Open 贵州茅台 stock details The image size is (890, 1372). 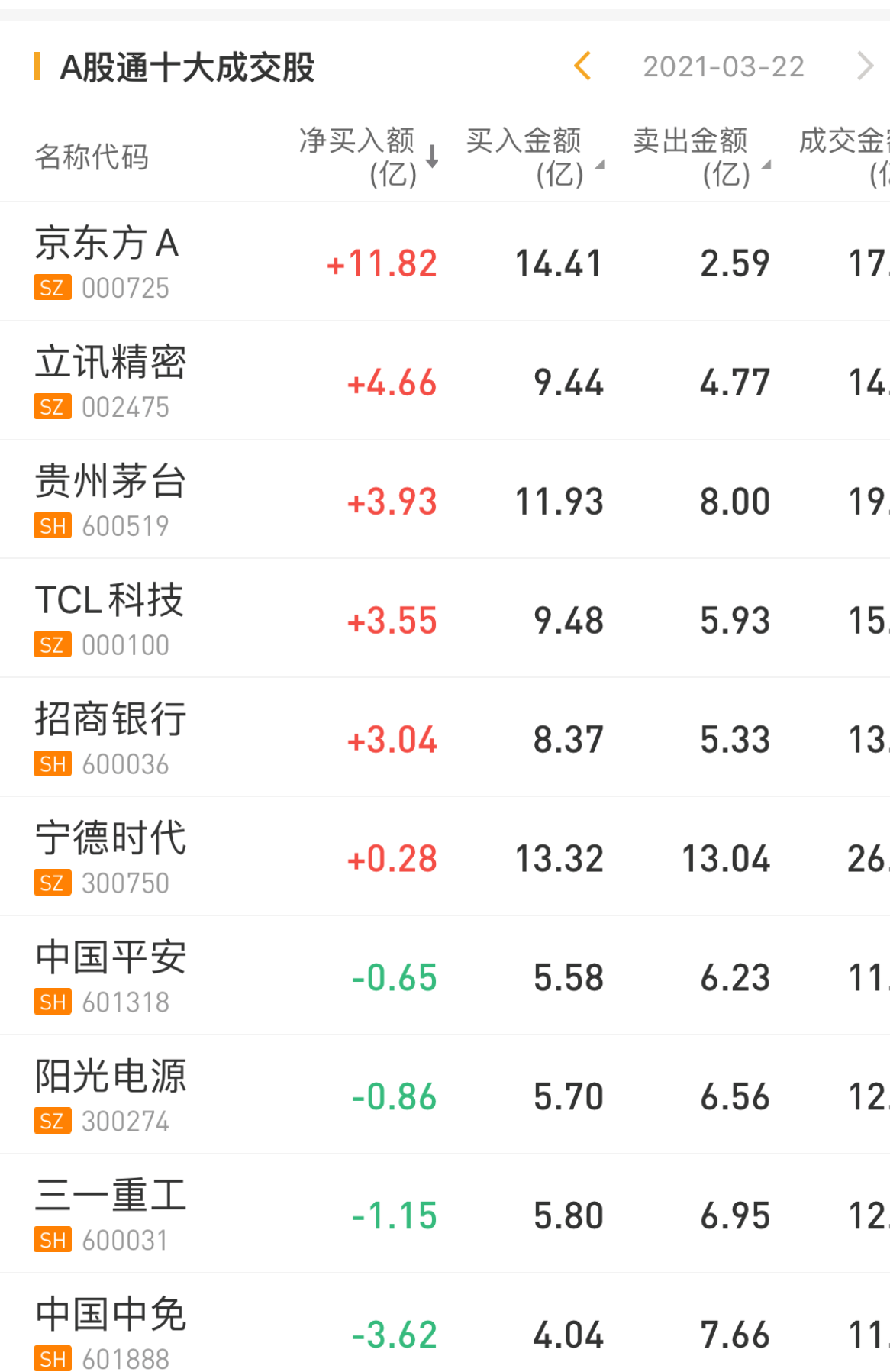click(111, 499)
